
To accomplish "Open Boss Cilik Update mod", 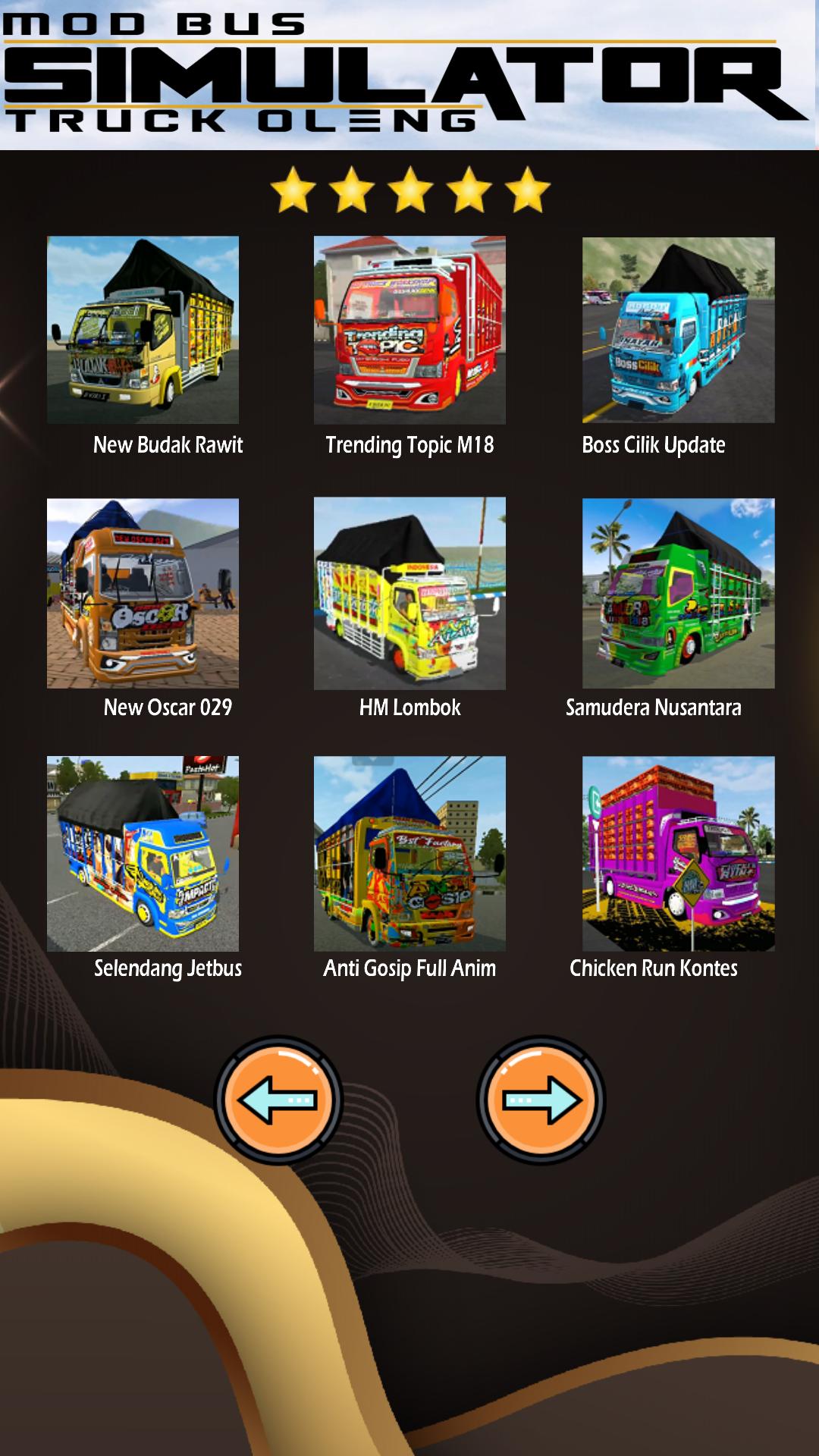I will [x=678, y=330].
